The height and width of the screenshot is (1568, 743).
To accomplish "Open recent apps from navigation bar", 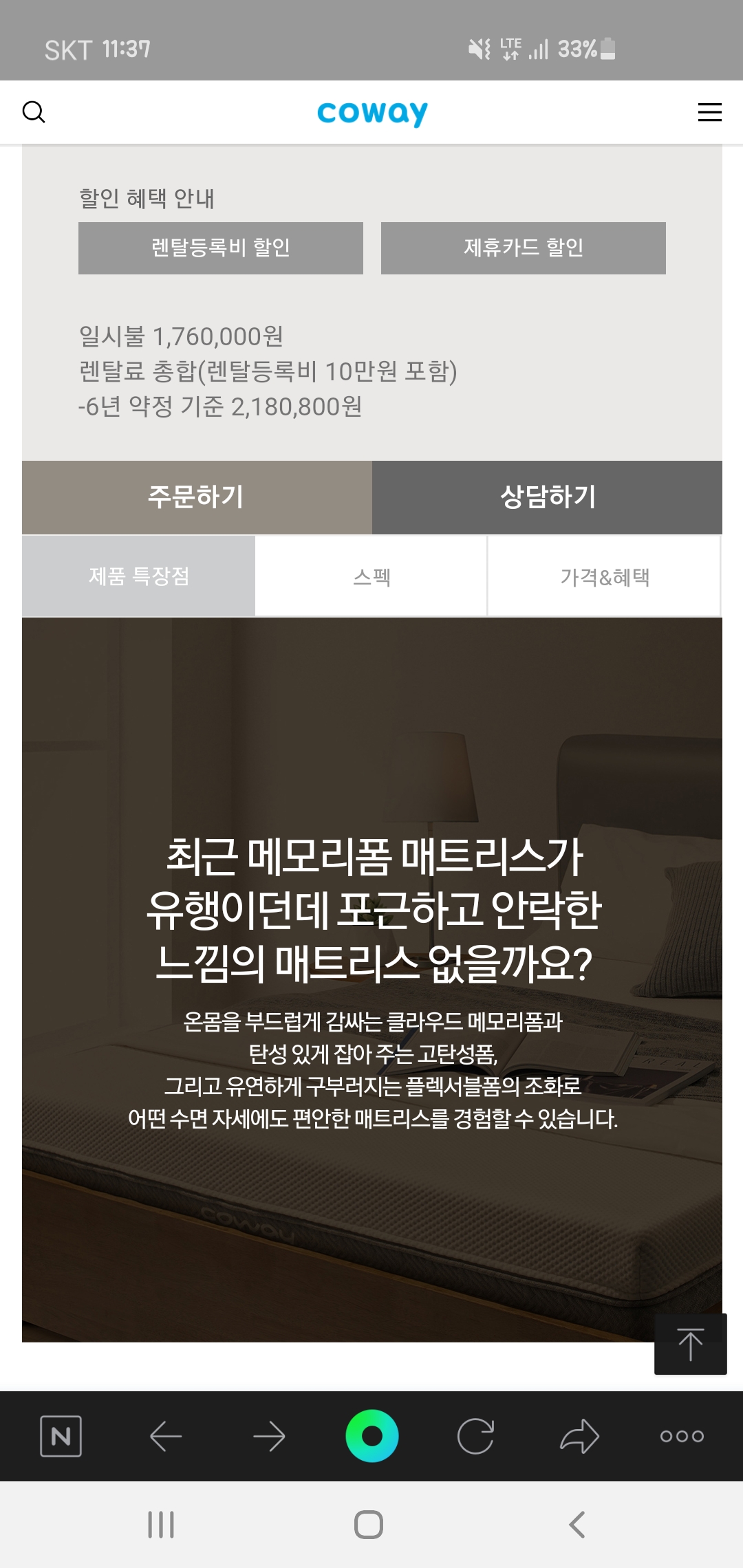I will pos(161,1525).
